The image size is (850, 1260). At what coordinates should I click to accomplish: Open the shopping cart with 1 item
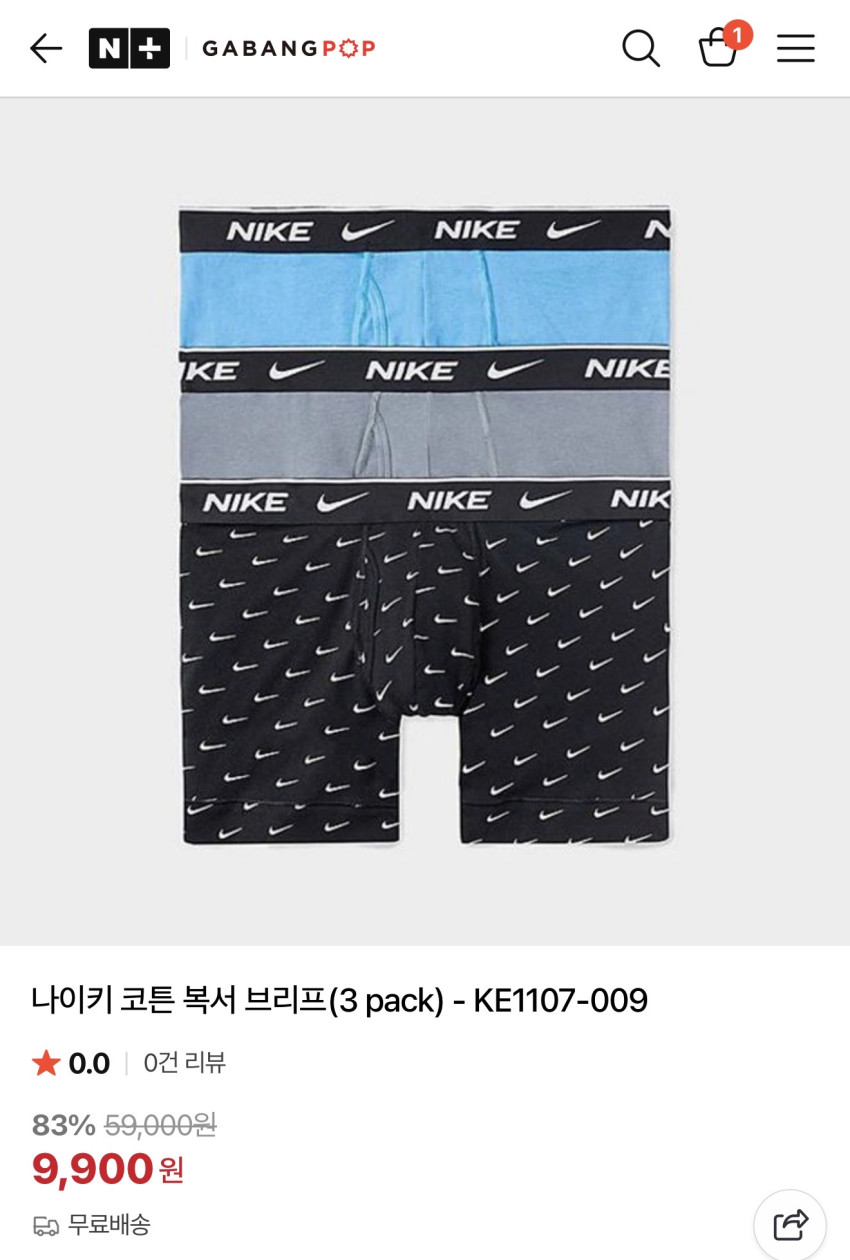click(x=719, y=47)
